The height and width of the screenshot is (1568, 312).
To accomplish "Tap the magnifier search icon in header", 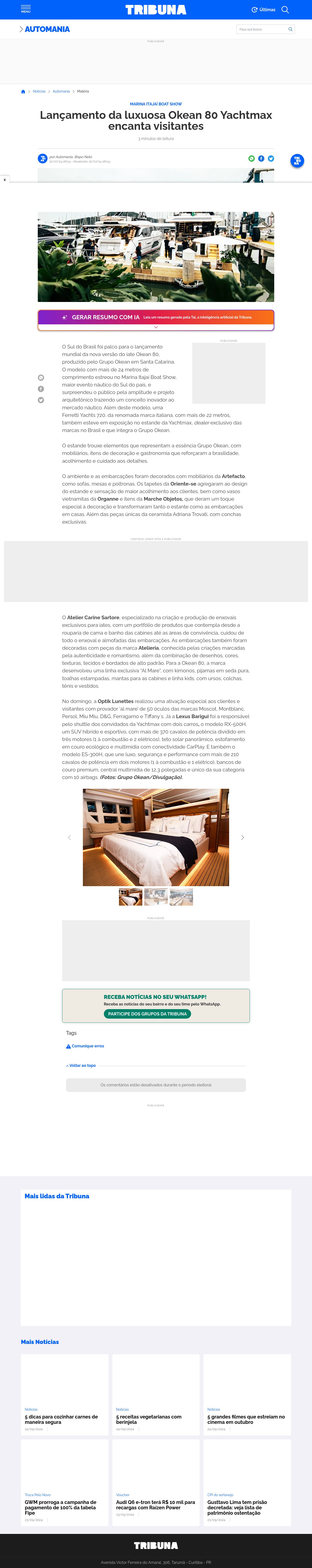I will click(x=285, y=10).
